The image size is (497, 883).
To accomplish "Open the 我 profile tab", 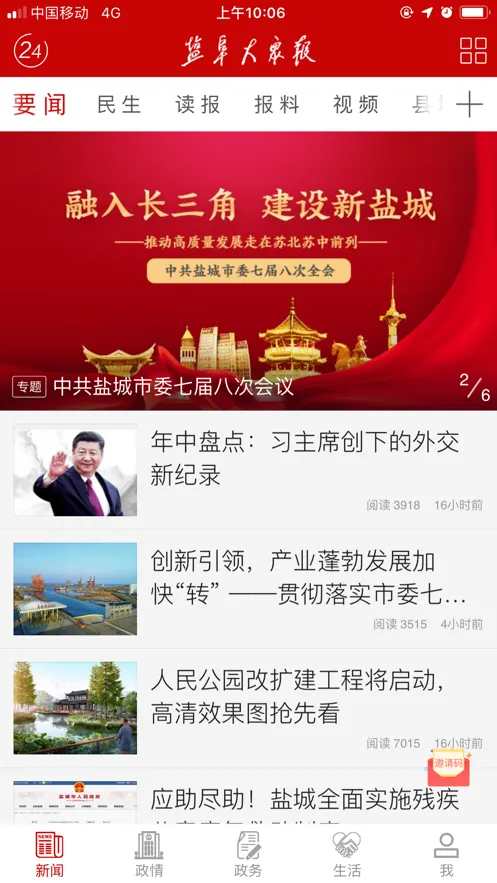I will (446, 854).
